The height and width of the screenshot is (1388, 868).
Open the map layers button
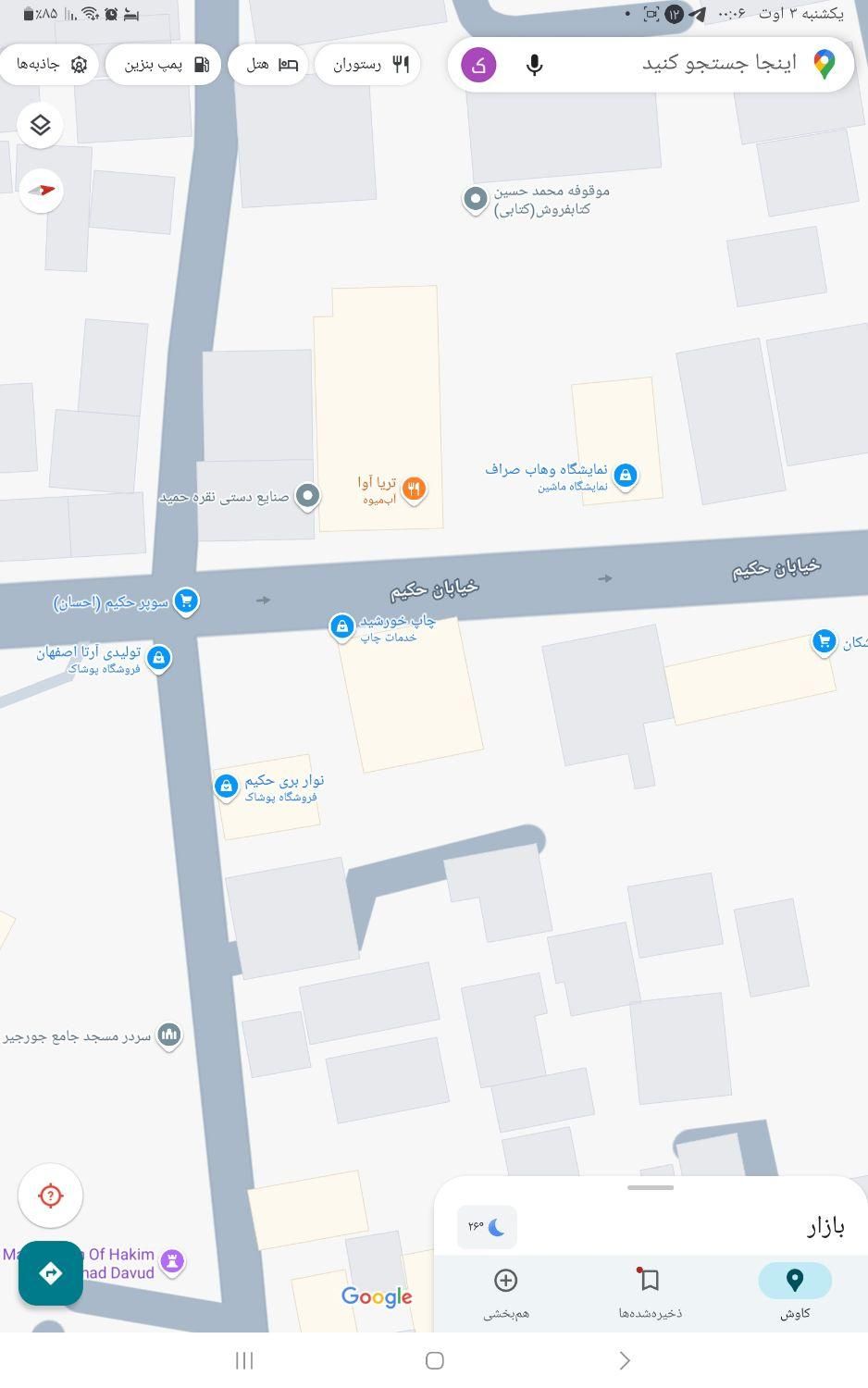tap(41, 125)
